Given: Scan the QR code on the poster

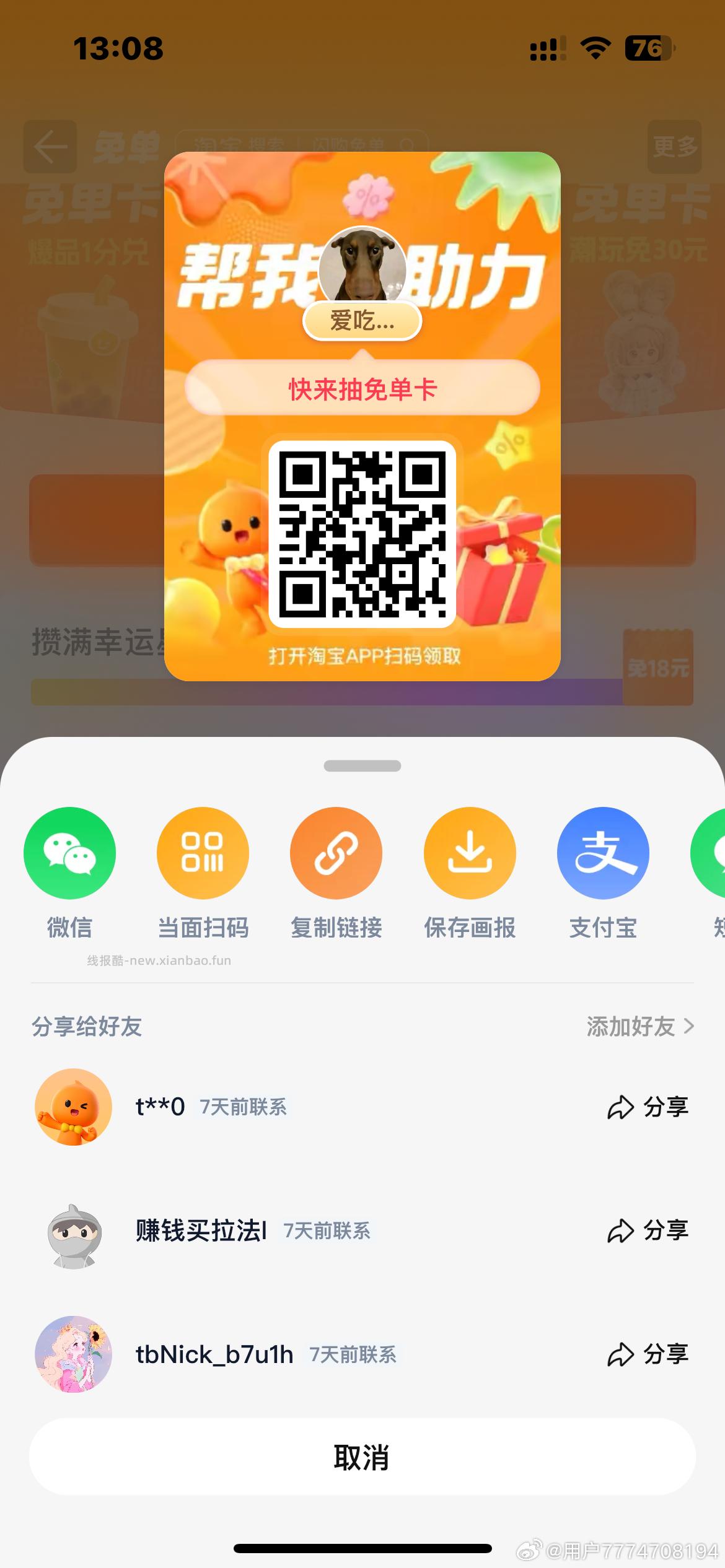Looking at the screenshot, I should [x=362, y=533].
